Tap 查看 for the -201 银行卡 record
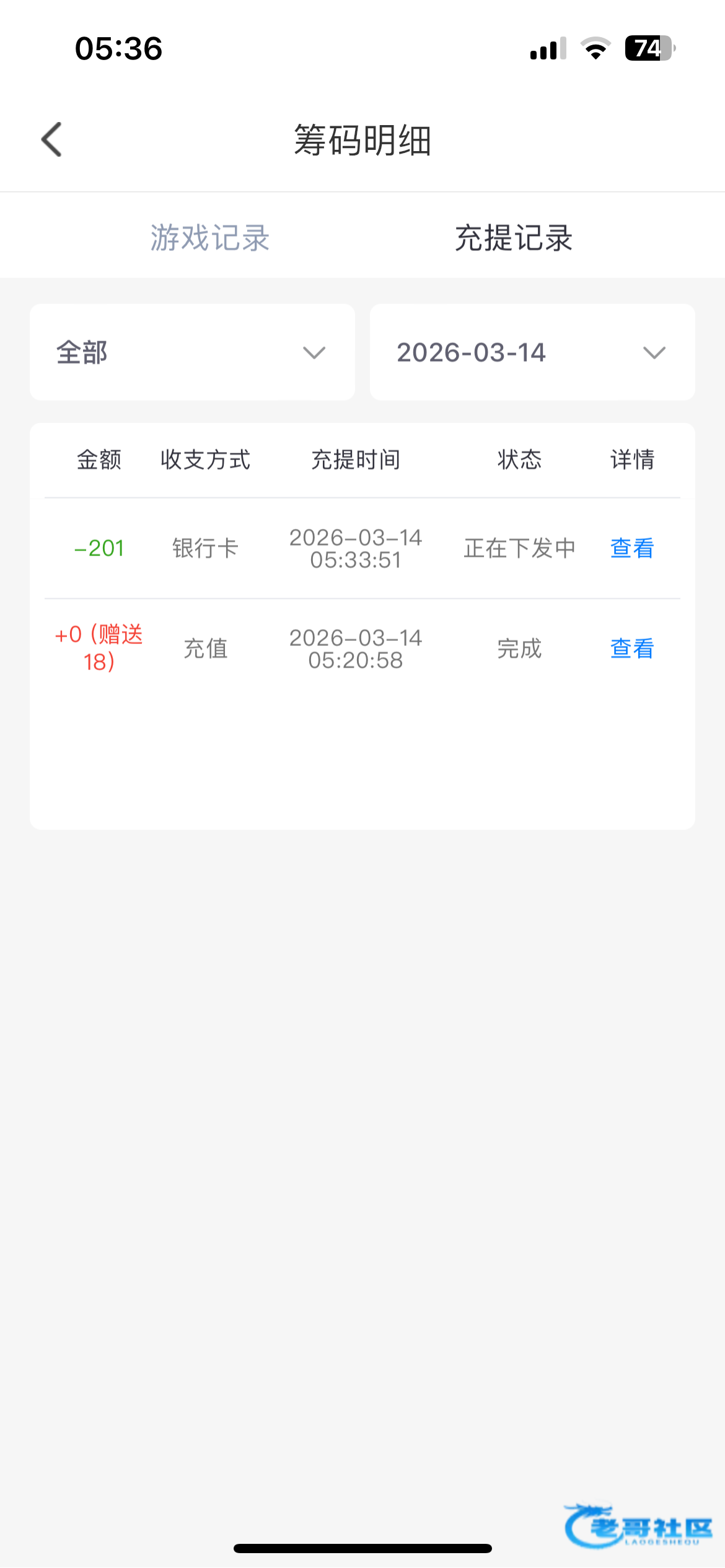Screen dimensions: 725x1568 631,548
